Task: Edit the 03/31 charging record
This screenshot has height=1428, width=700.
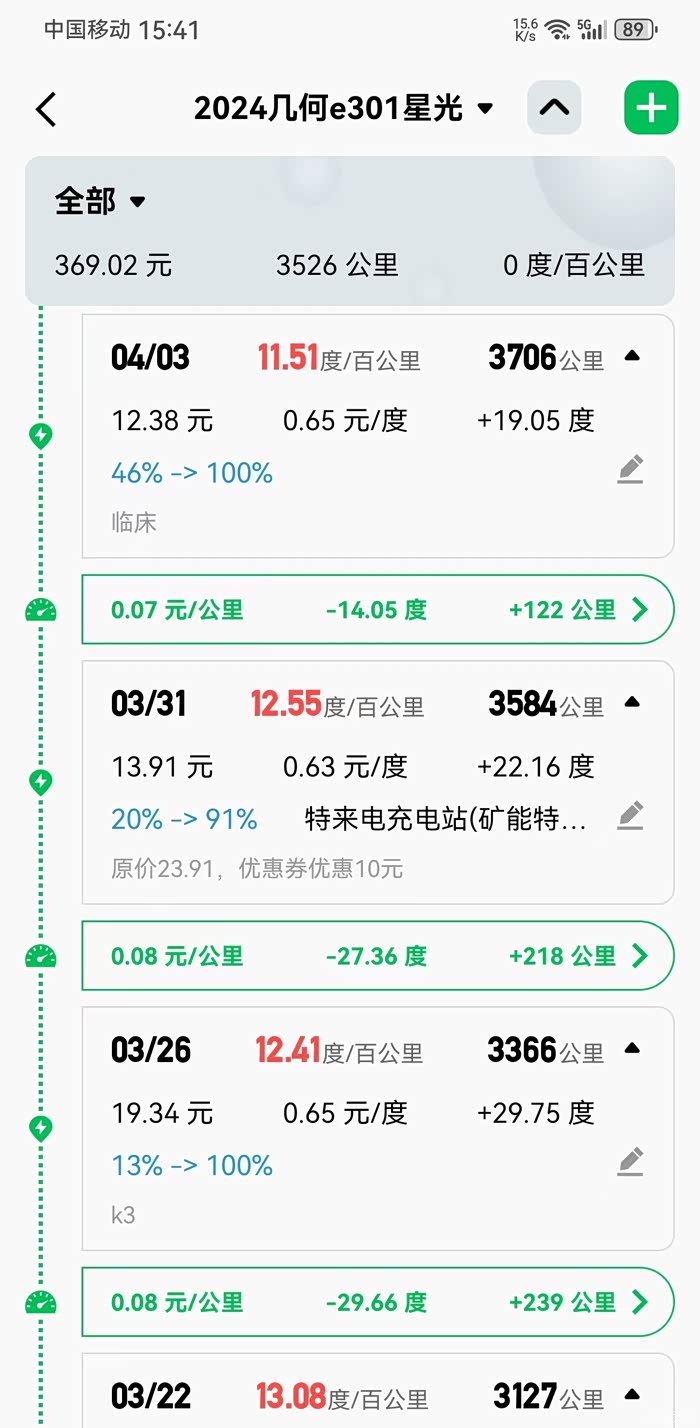Action: tap(630, 815)
